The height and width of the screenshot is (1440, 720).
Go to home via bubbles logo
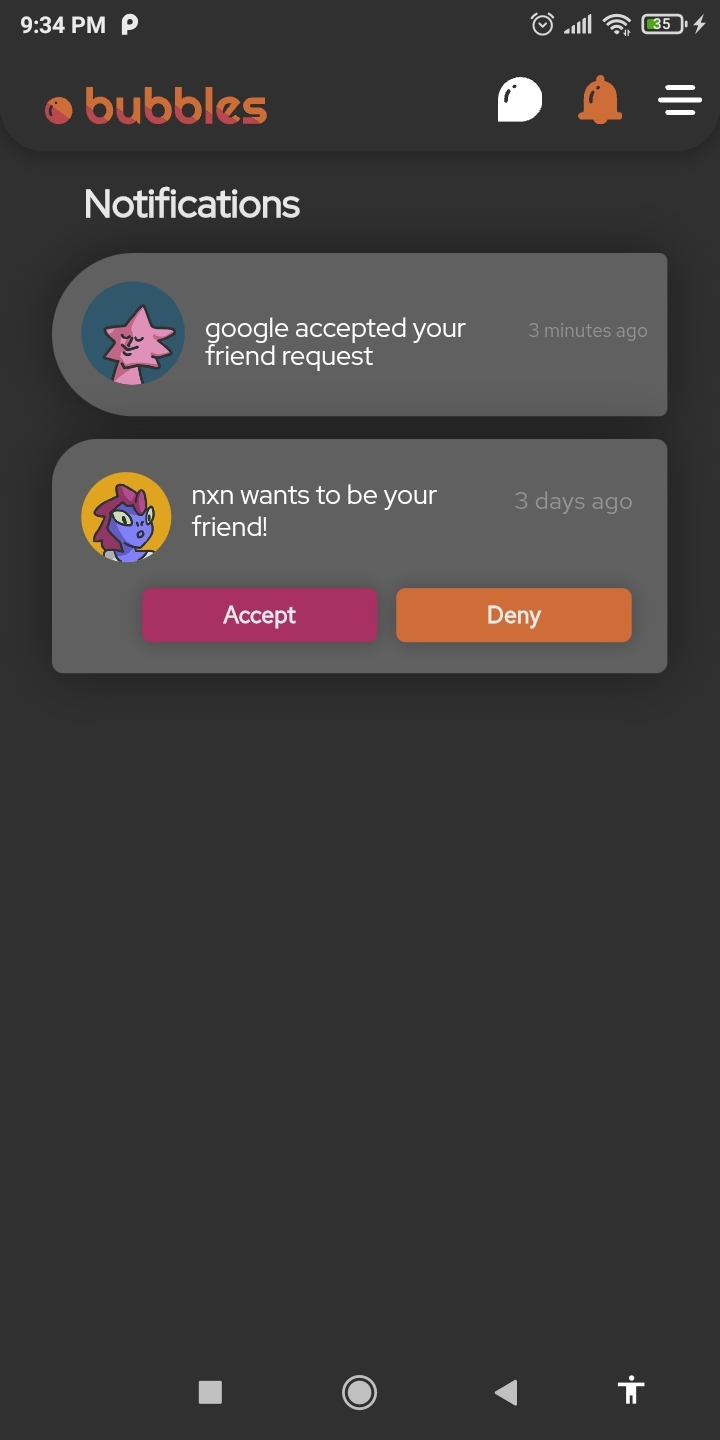(157, 107)
